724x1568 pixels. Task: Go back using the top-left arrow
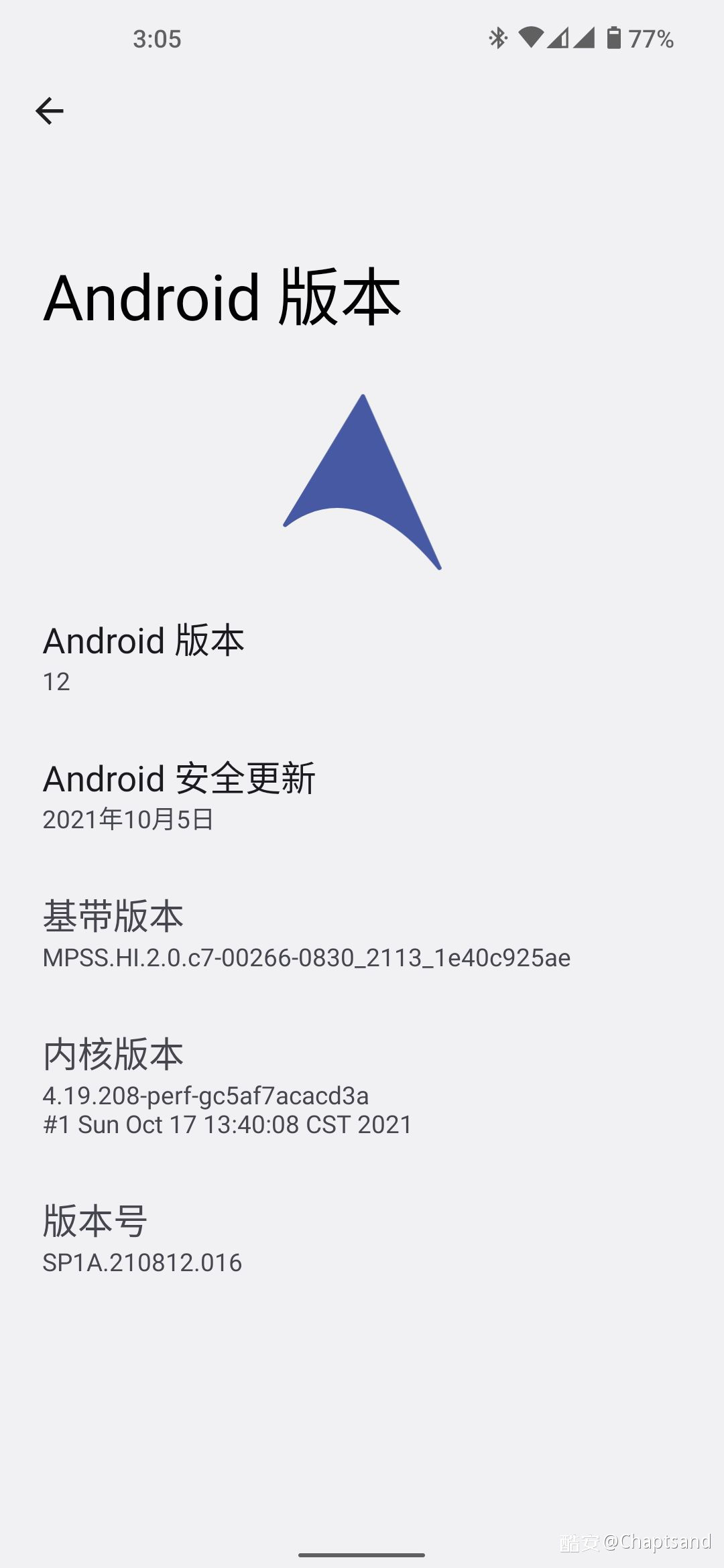[x=50, y=111]
